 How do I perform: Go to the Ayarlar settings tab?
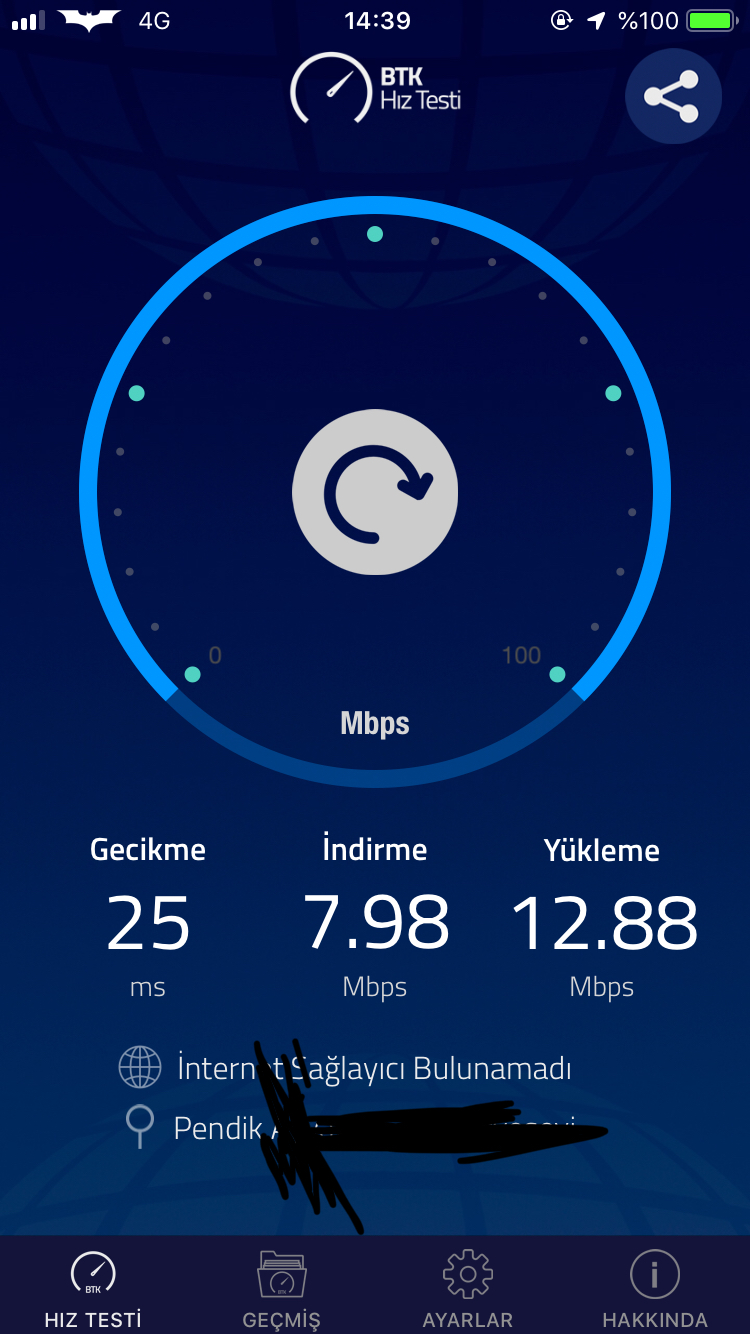tap(468, 1287)
